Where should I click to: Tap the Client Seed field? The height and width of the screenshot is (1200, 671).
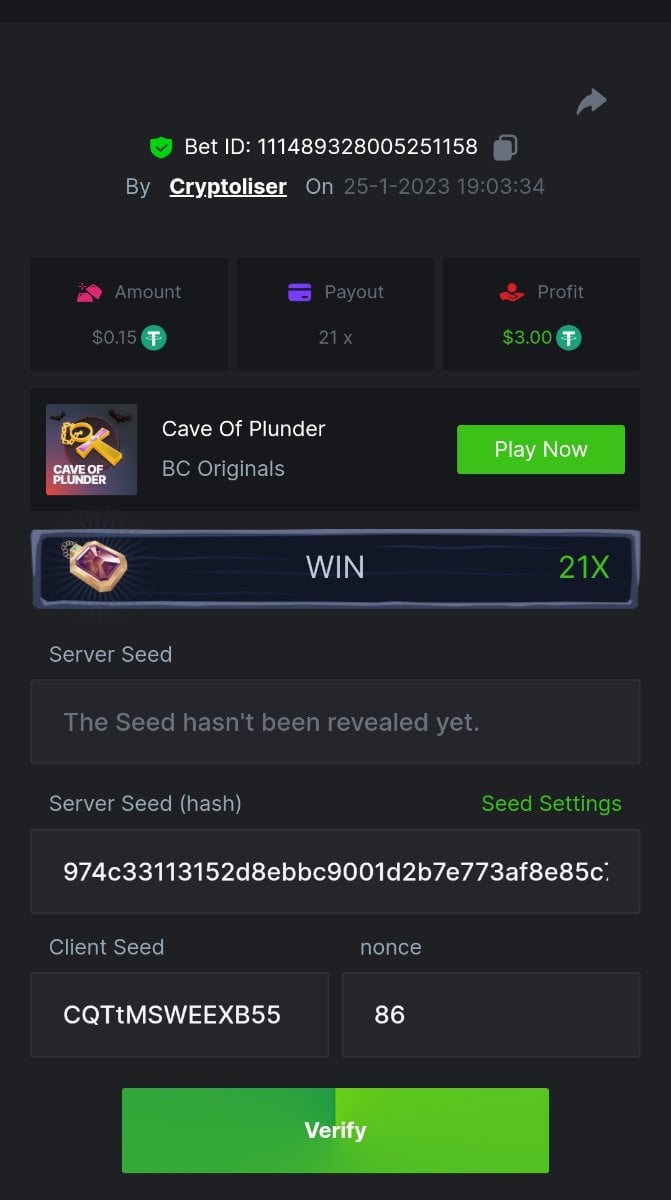179,1015
